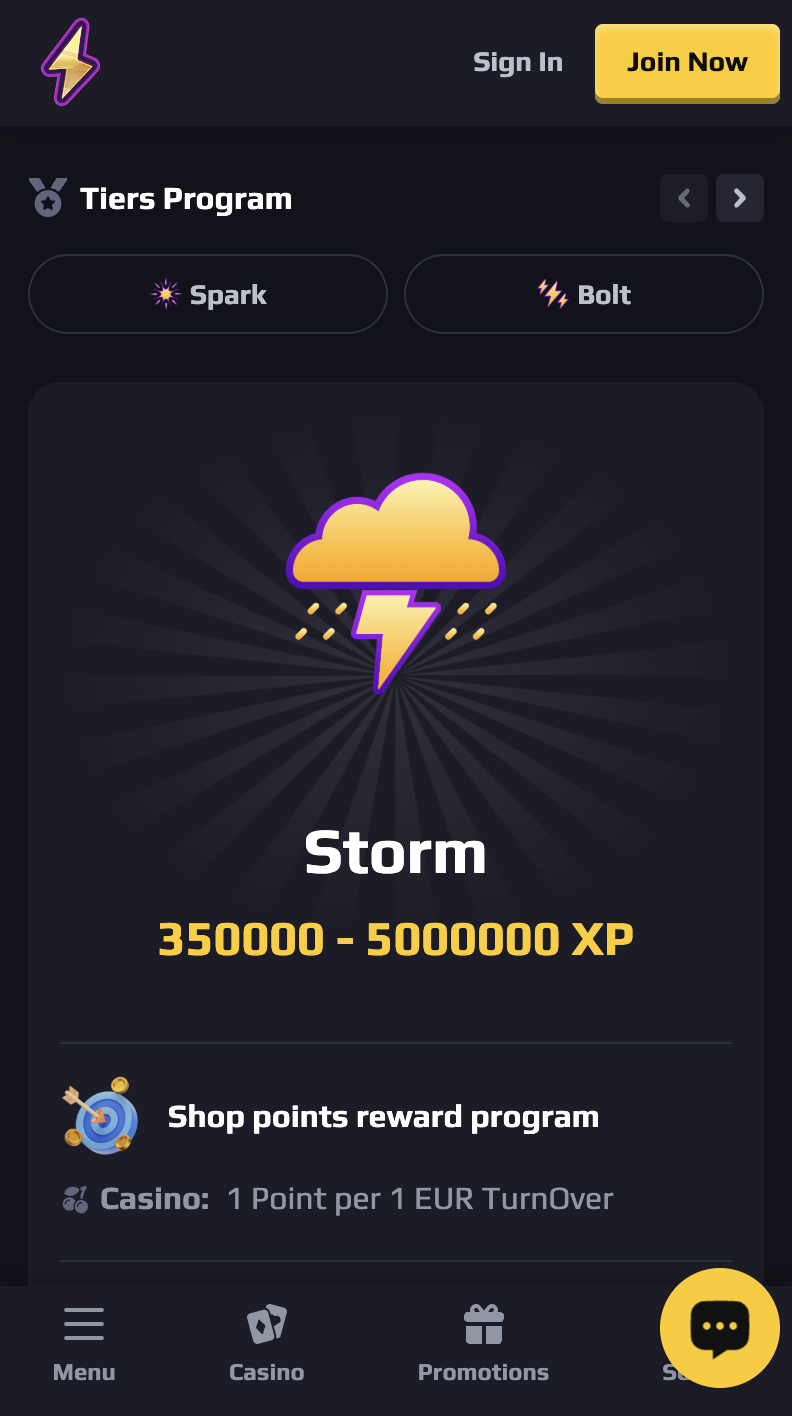The width and height of the screenshot is (792, 1416).
Task: Switch to the Promotions tab
Action: tap(483, 1343)
